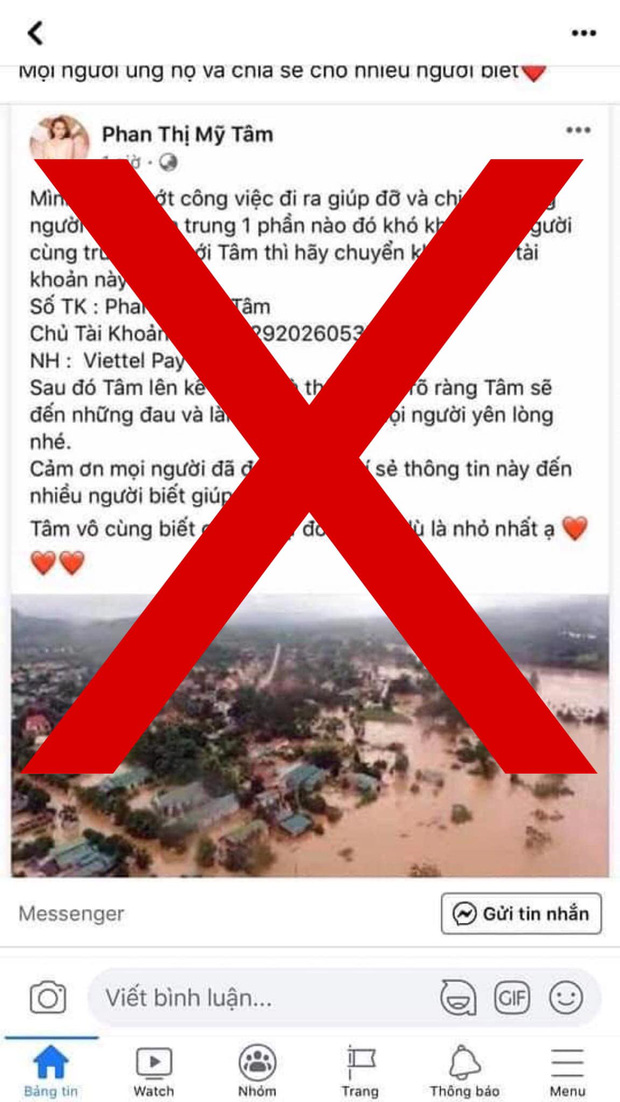Open the emoji smiley picker
The height and width of the screenshot is (1102, 620).
point(565,997)
